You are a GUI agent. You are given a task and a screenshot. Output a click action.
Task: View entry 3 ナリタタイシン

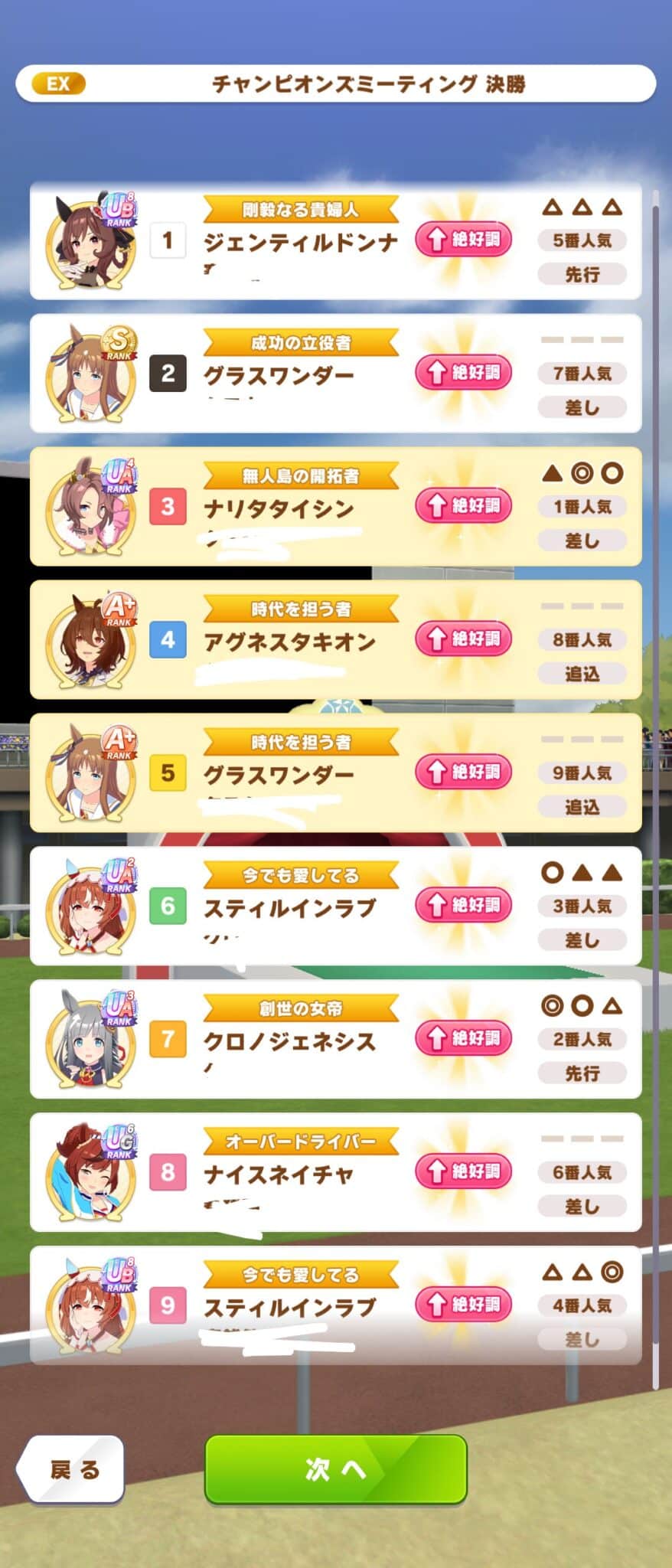[335, 507]
